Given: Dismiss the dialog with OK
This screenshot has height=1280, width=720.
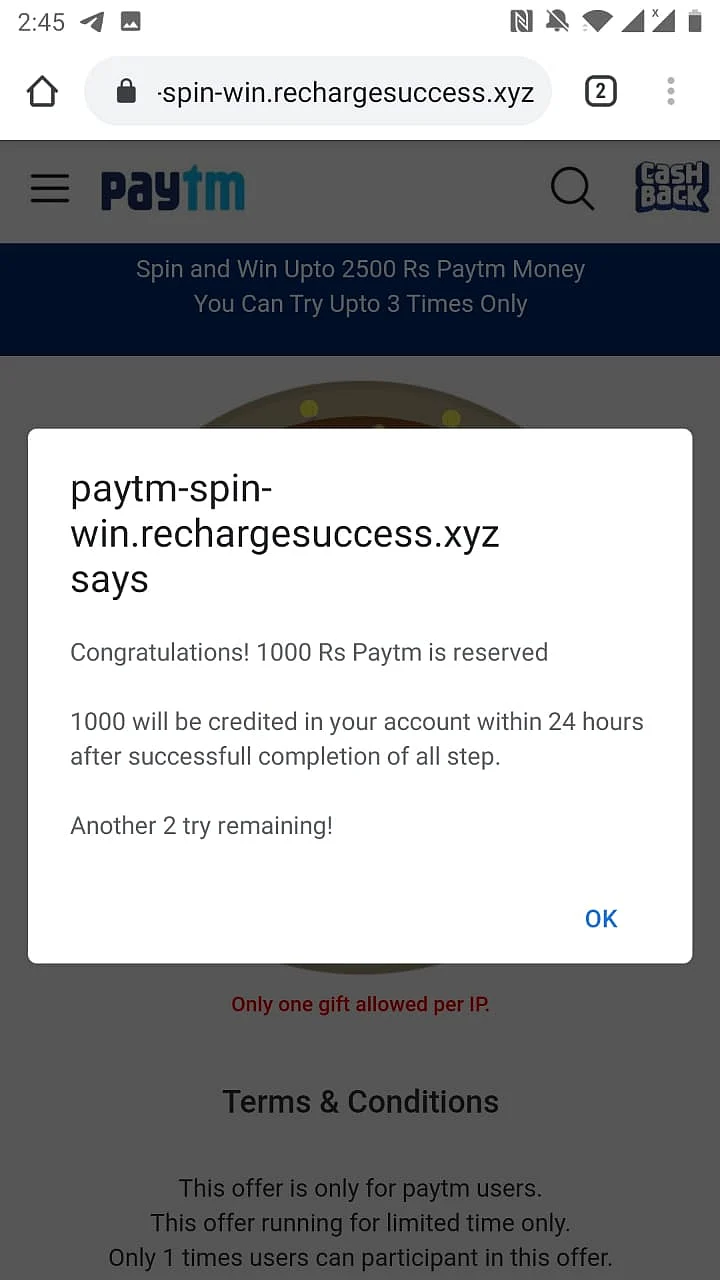Looking at the screenshot, I should (x=601, y=919).
